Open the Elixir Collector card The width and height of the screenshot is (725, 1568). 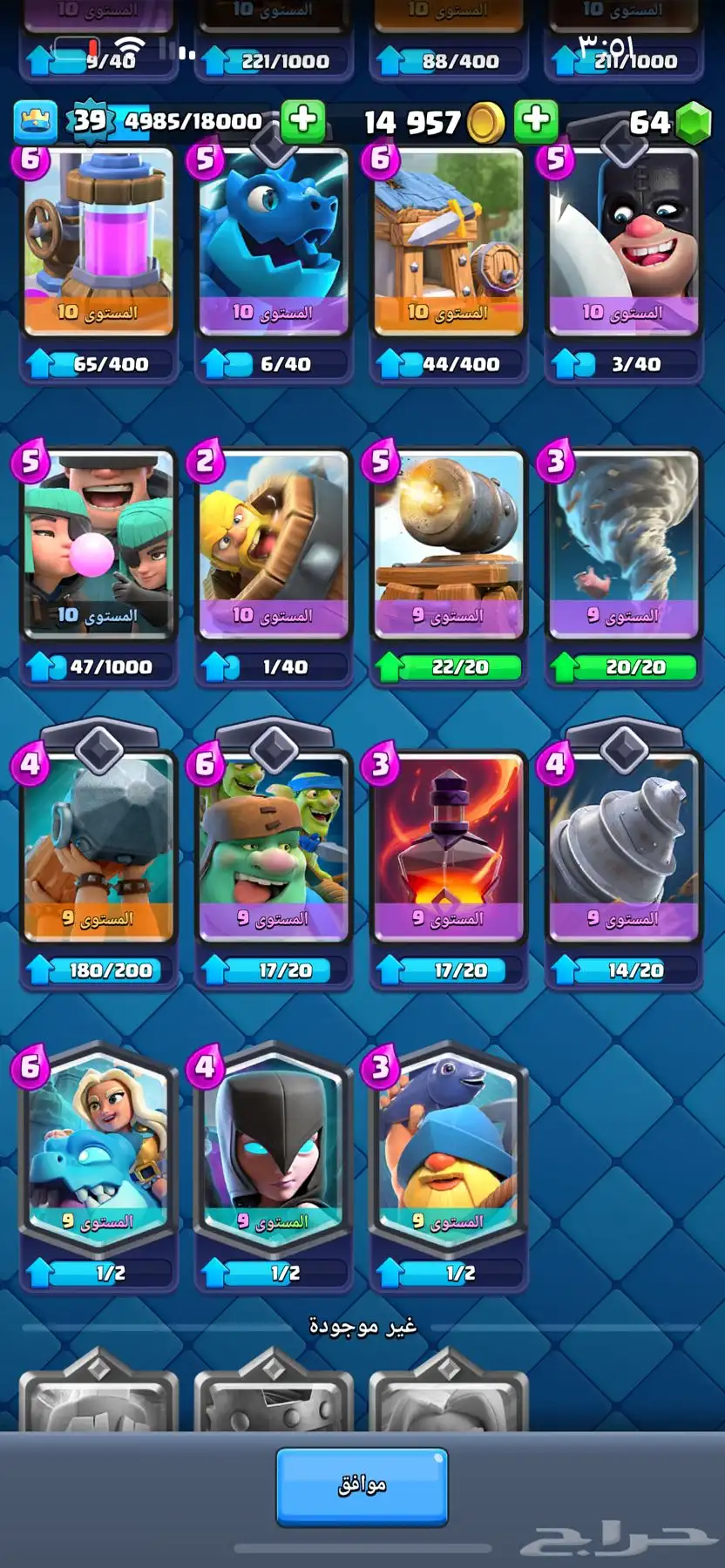coord(98,244)
